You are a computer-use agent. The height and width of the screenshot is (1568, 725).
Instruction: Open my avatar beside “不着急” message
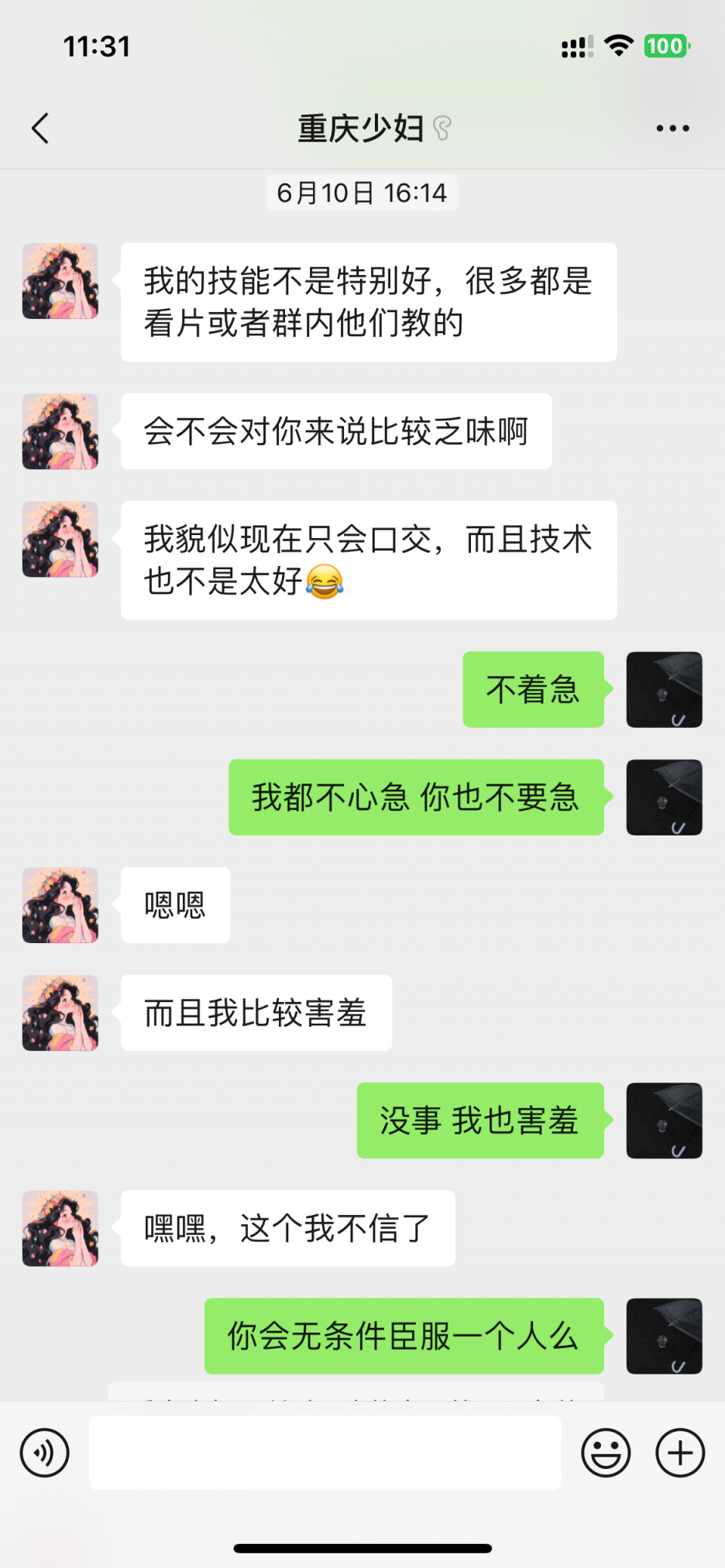(x=664, y=690)
